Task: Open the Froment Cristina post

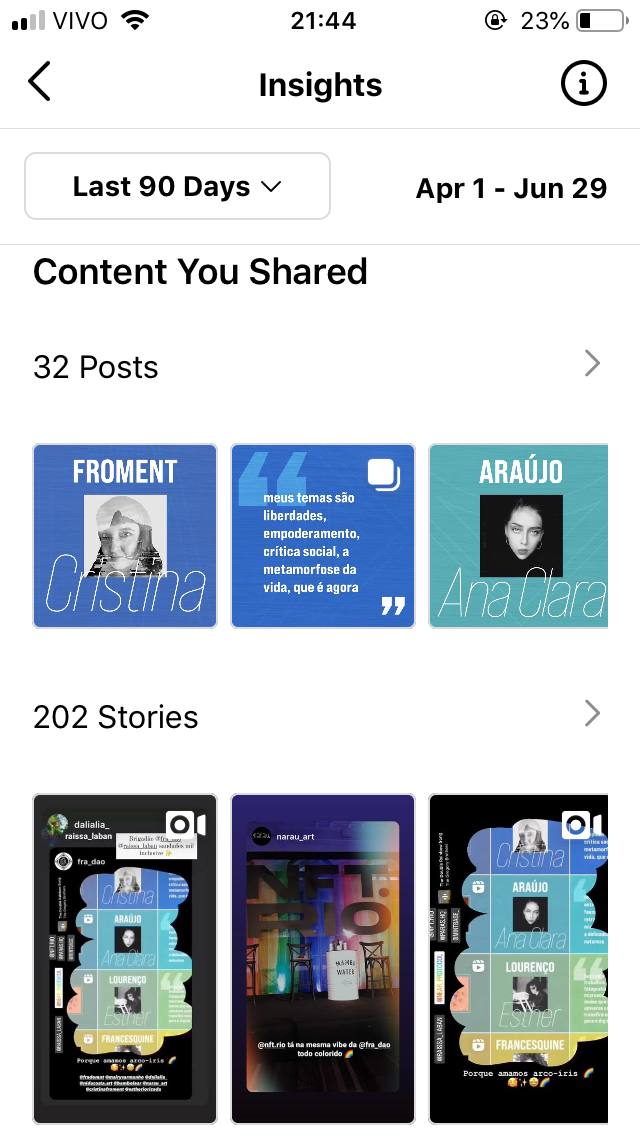Action: 125,536
